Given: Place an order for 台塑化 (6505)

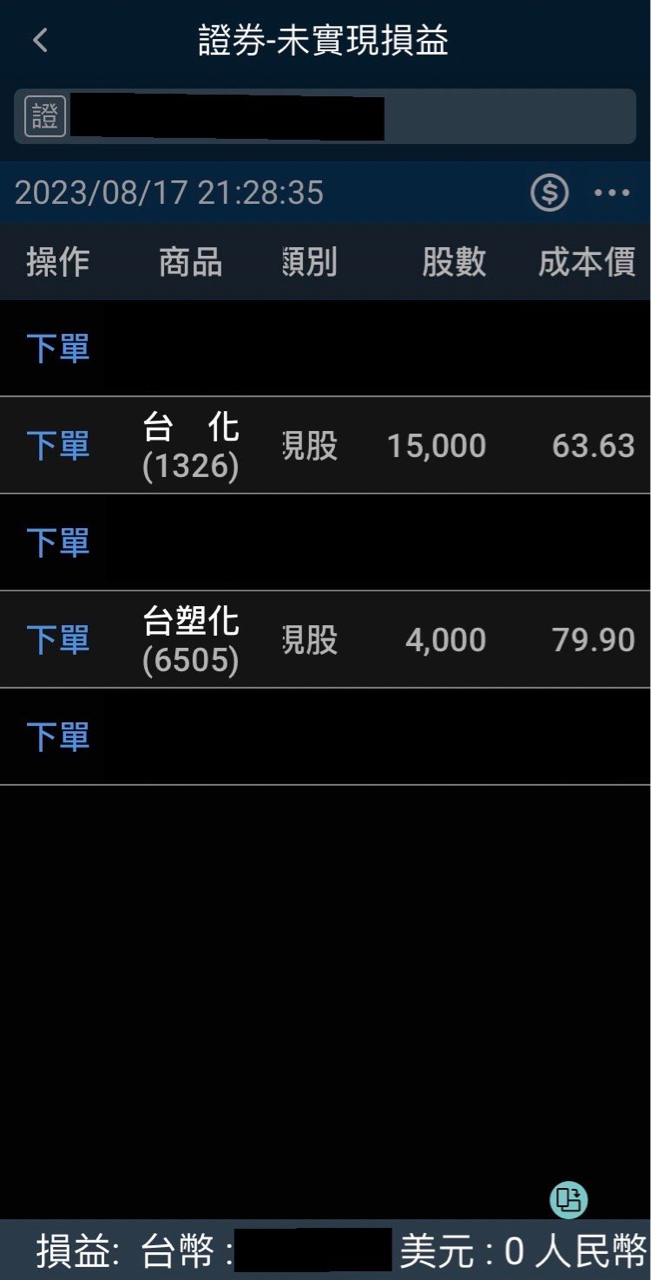Looking at the screenshot, I should point(58,639).
